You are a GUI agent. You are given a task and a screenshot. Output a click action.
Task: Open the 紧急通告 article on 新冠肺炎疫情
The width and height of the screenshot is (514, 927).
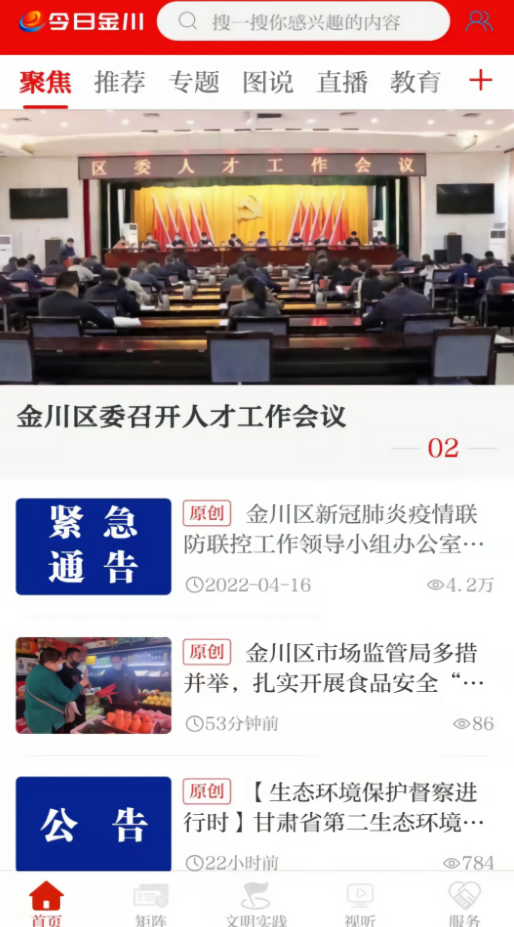coord(257,546)
